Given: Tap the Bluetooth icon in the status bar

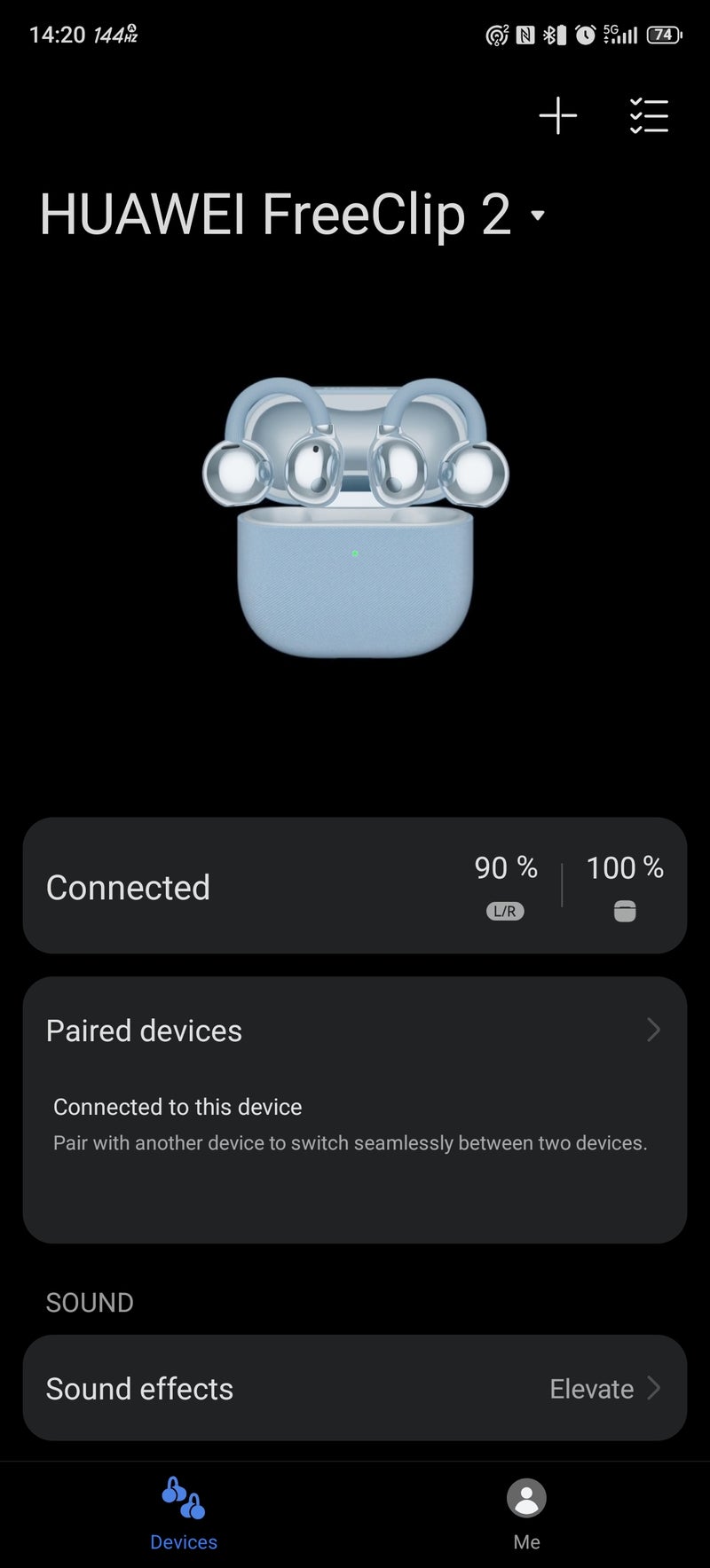Looking at the screenshot, I should click(x=551, y=34).
